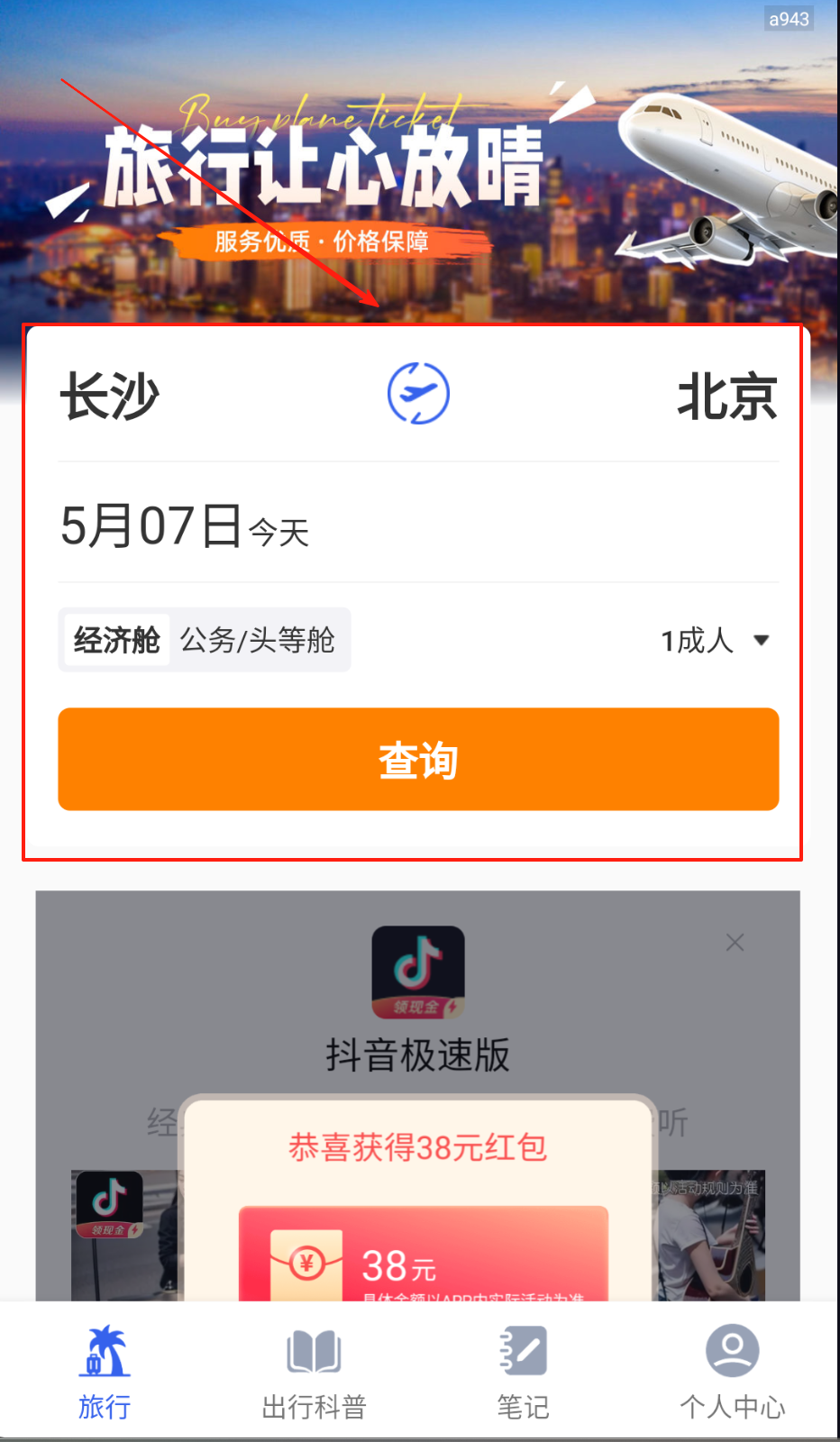The width and height of the screenshot is (840, 1442).
Task: Open the 个人中心 tab
Action: tap(732, 1372)
